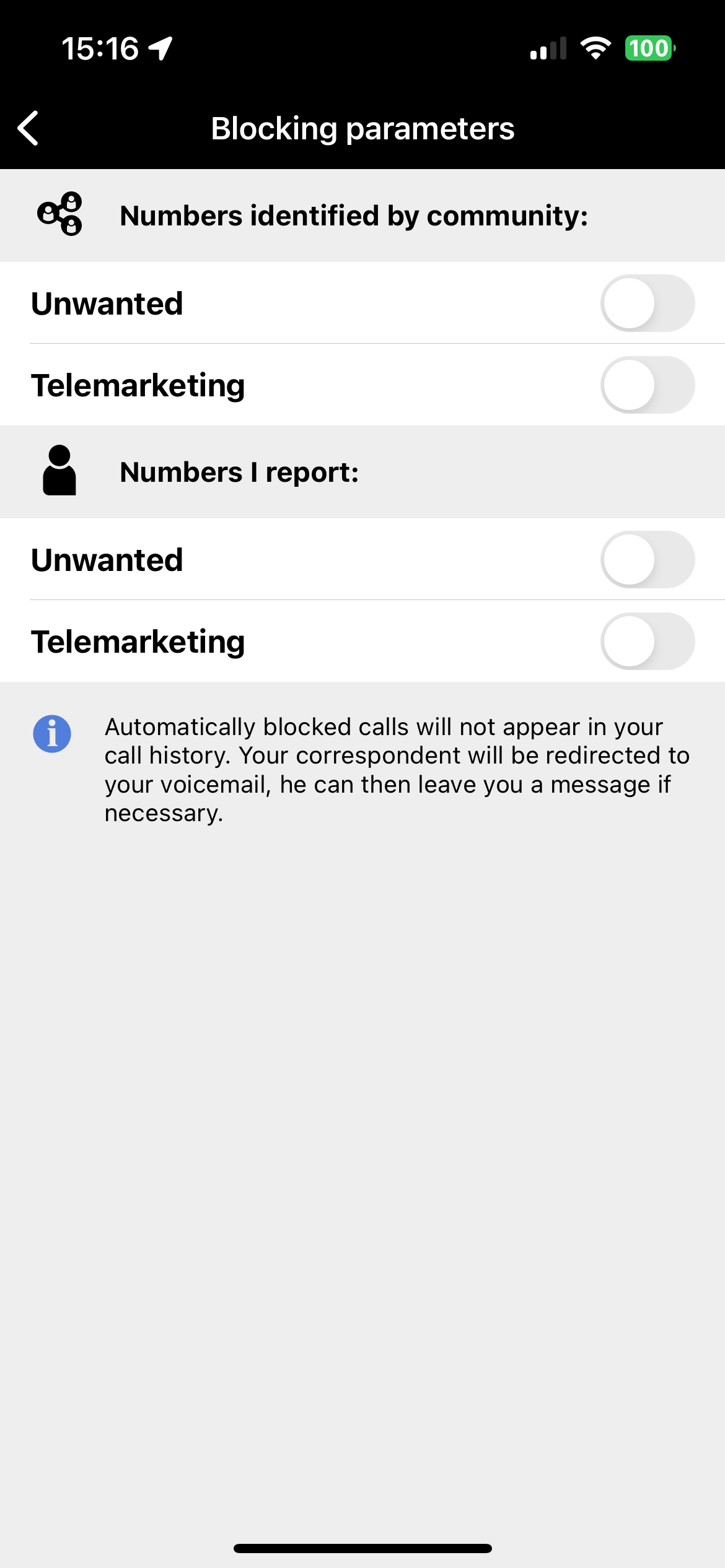725x1568 pixels.
Task: Turn on Telemarketing blocking for community numbers
Action: click(x=647, y=385)
